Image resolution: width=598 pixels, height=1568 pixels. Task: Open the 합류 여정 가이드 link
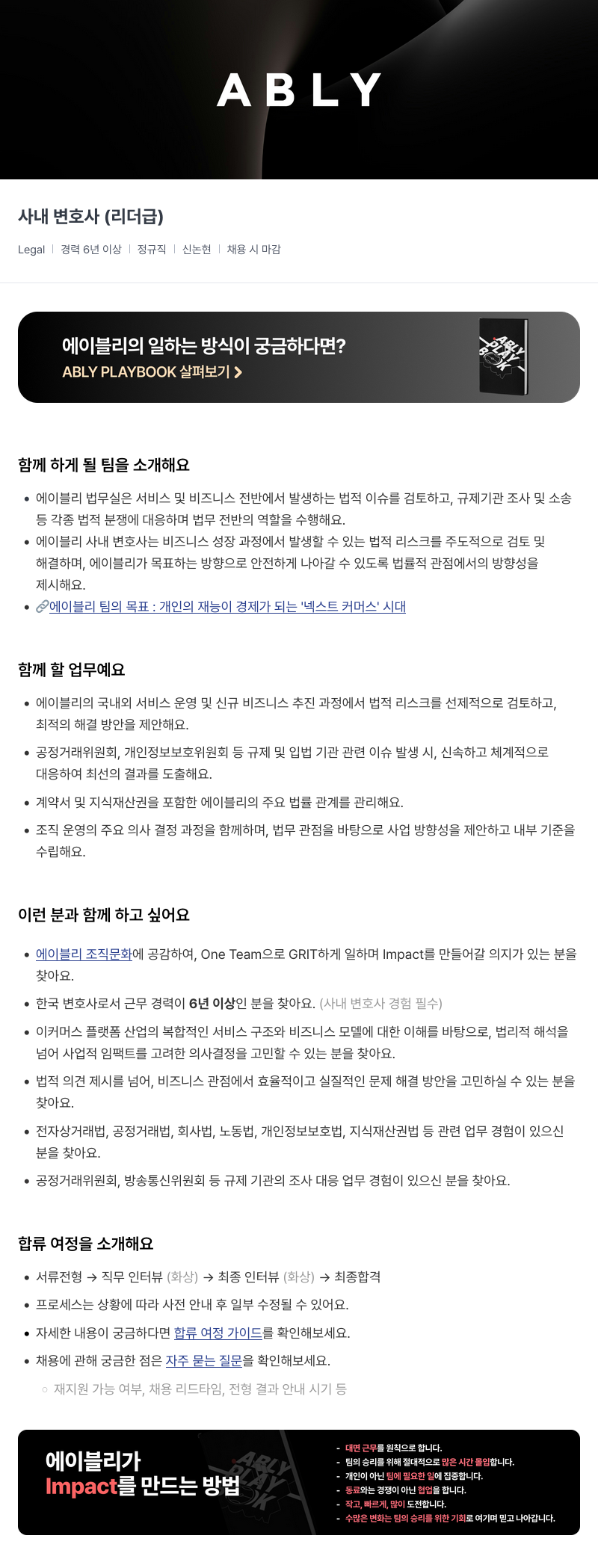click(x=218, y=1333)
